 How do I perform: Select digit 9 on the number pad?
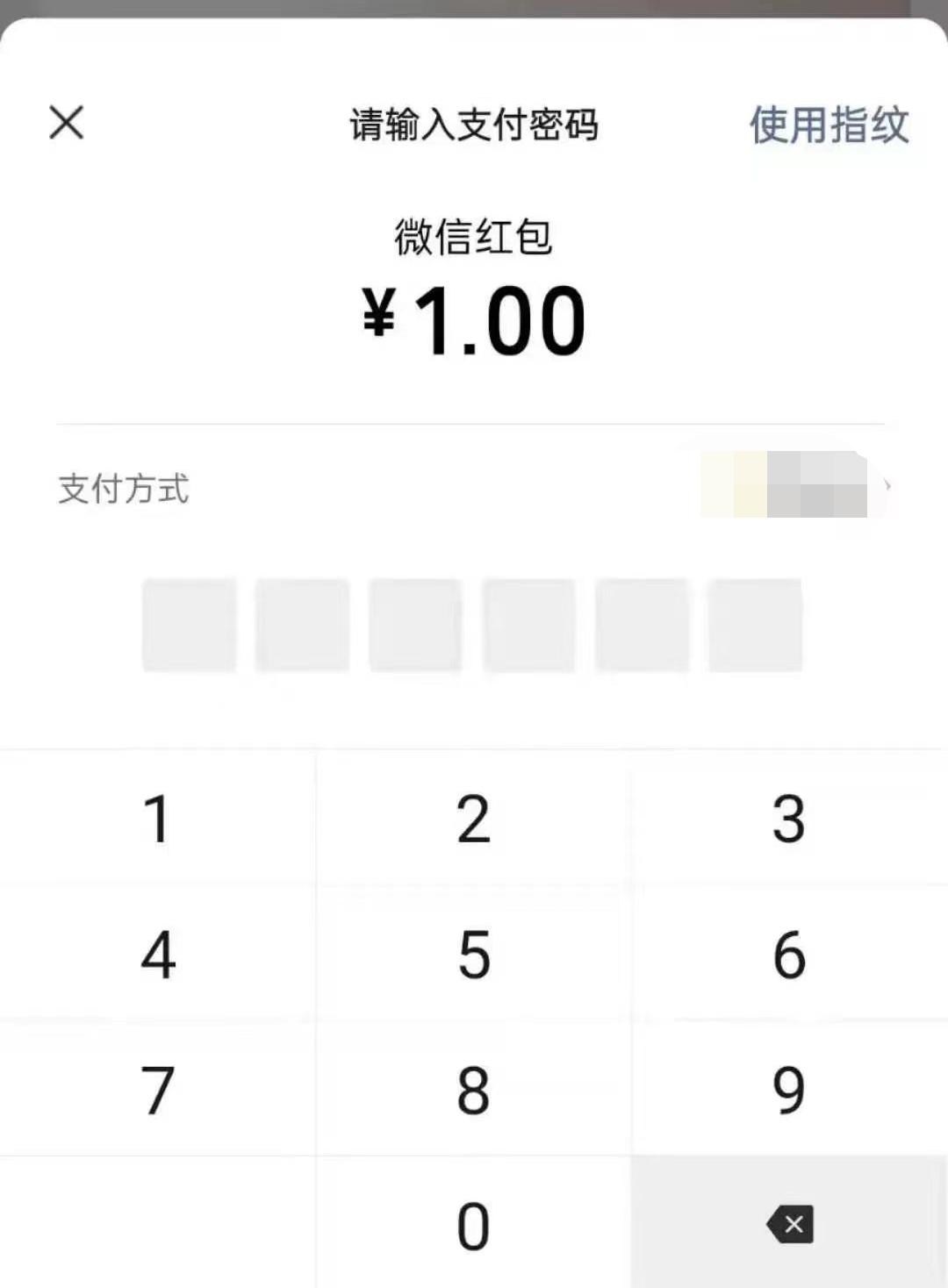789,1091
